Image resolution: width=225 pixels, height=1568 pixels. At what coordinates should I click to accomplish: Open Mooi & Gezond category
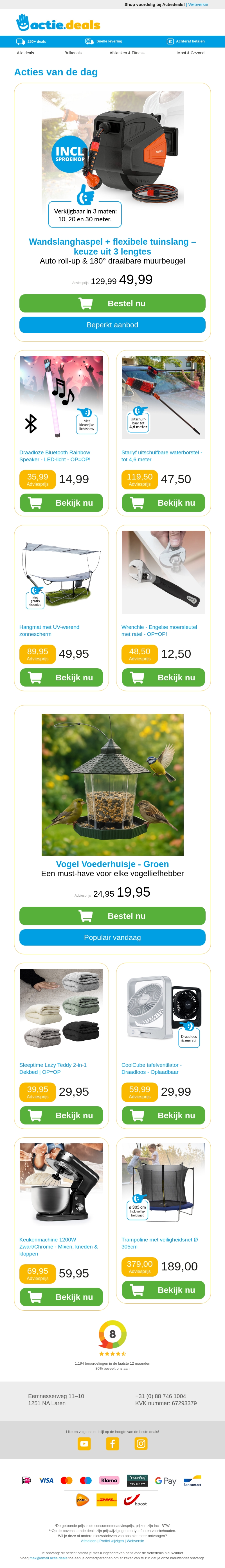tap(190, 53)
